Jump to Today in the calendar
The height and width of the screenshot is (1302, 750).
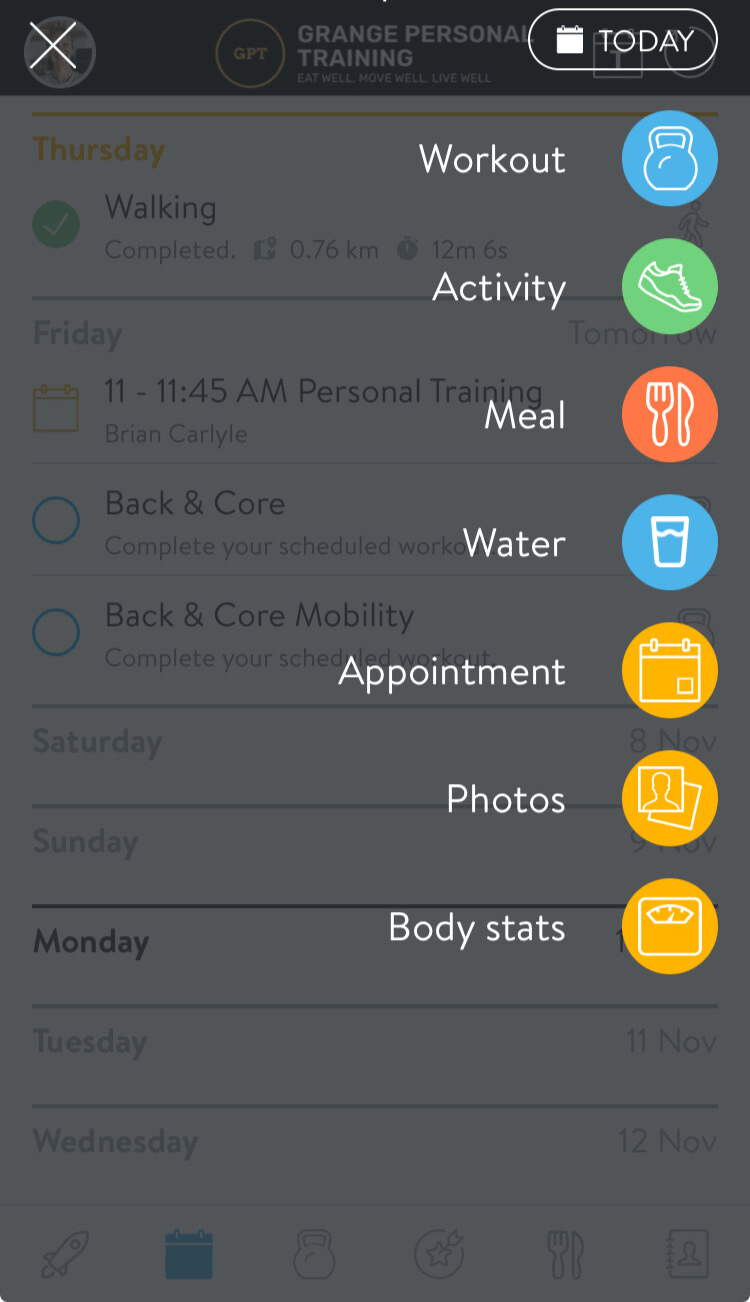tap(623, 40)
